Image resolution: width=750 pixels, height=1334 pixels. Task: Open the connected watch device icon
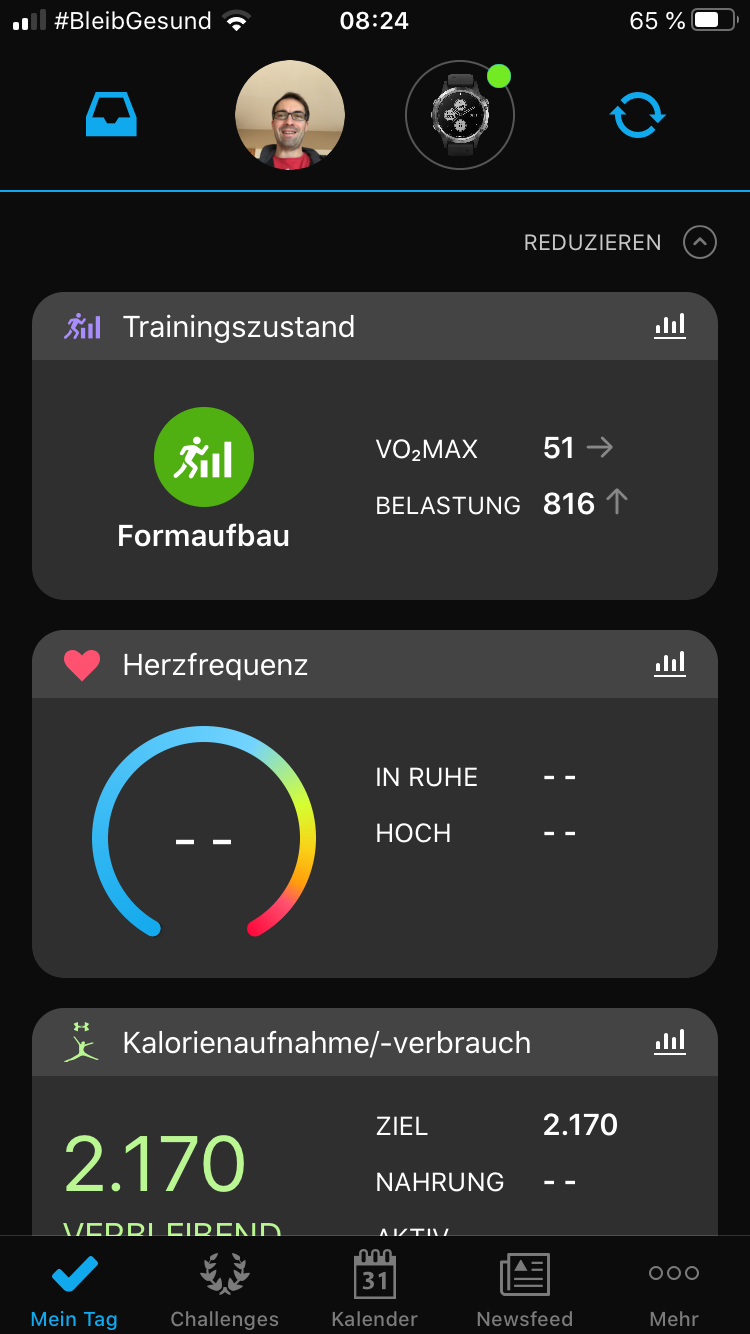(x=460, y=115)
